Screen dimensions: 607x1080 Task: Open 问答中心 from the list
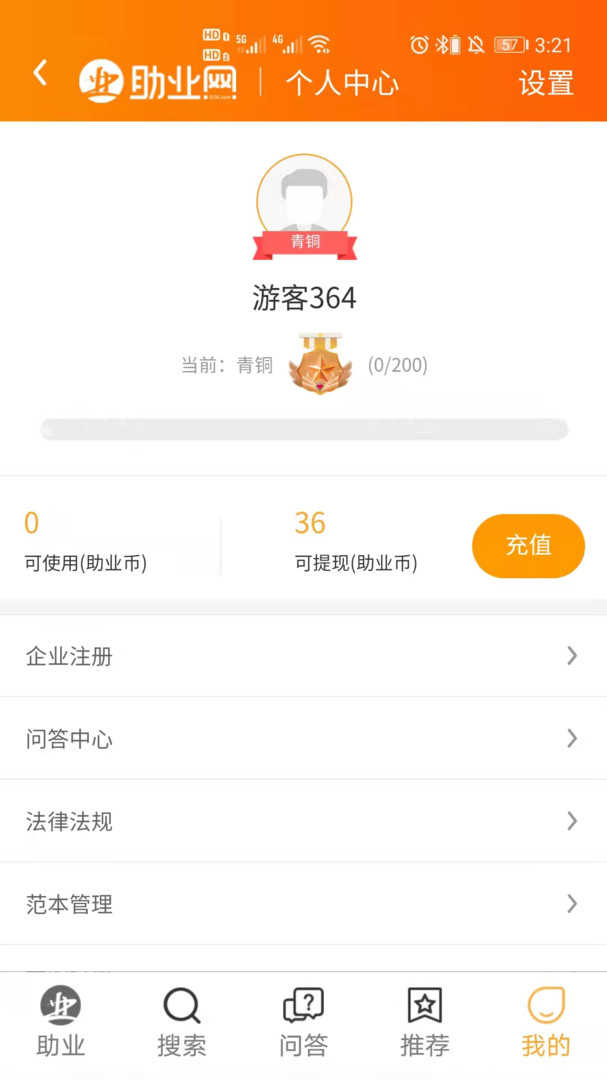(x=303, y=739)
